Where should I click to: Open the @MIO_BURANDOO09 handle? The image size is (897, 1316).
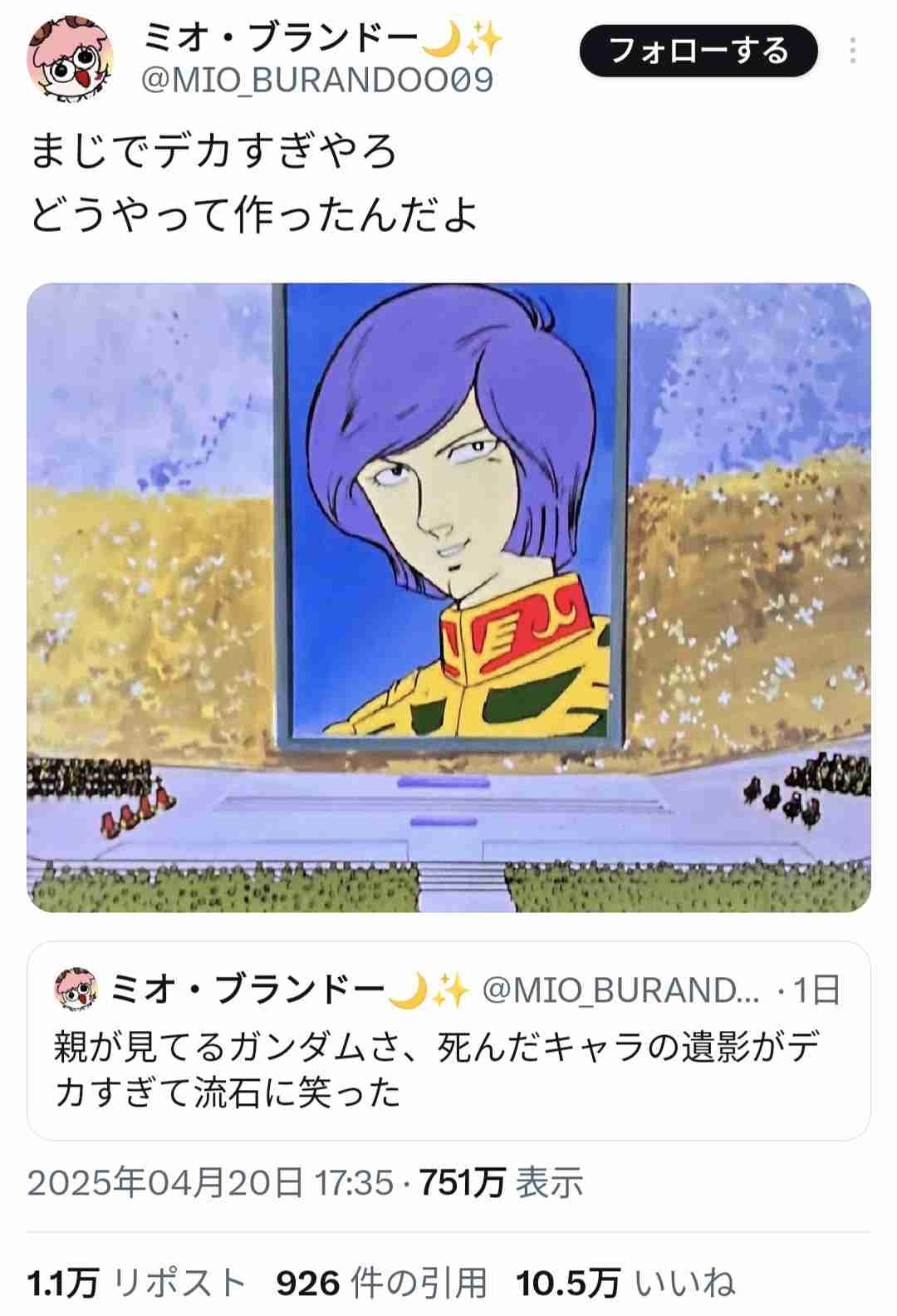point(318,81)
